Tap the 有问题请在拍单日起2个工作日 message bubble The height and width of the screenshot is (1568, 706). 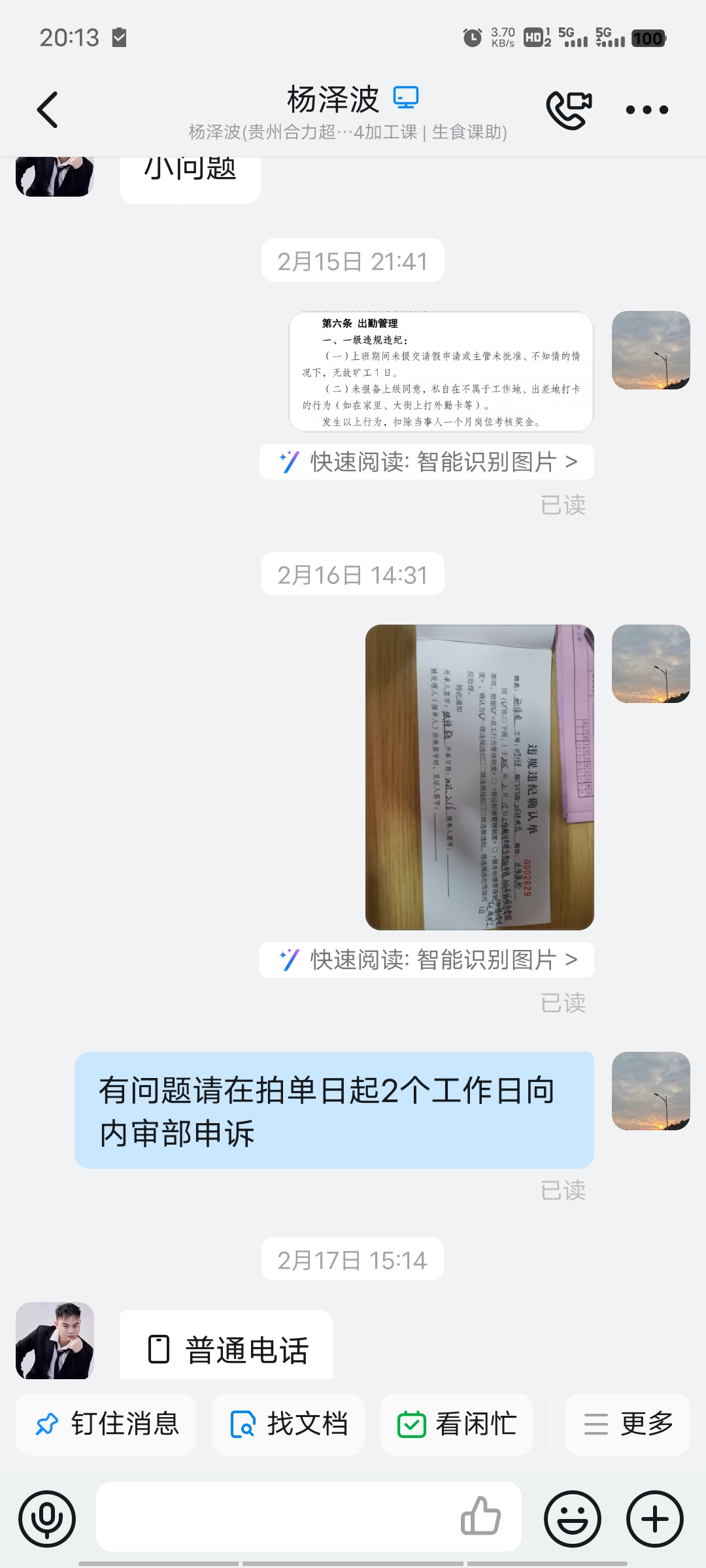click(x=334, y=1110)
